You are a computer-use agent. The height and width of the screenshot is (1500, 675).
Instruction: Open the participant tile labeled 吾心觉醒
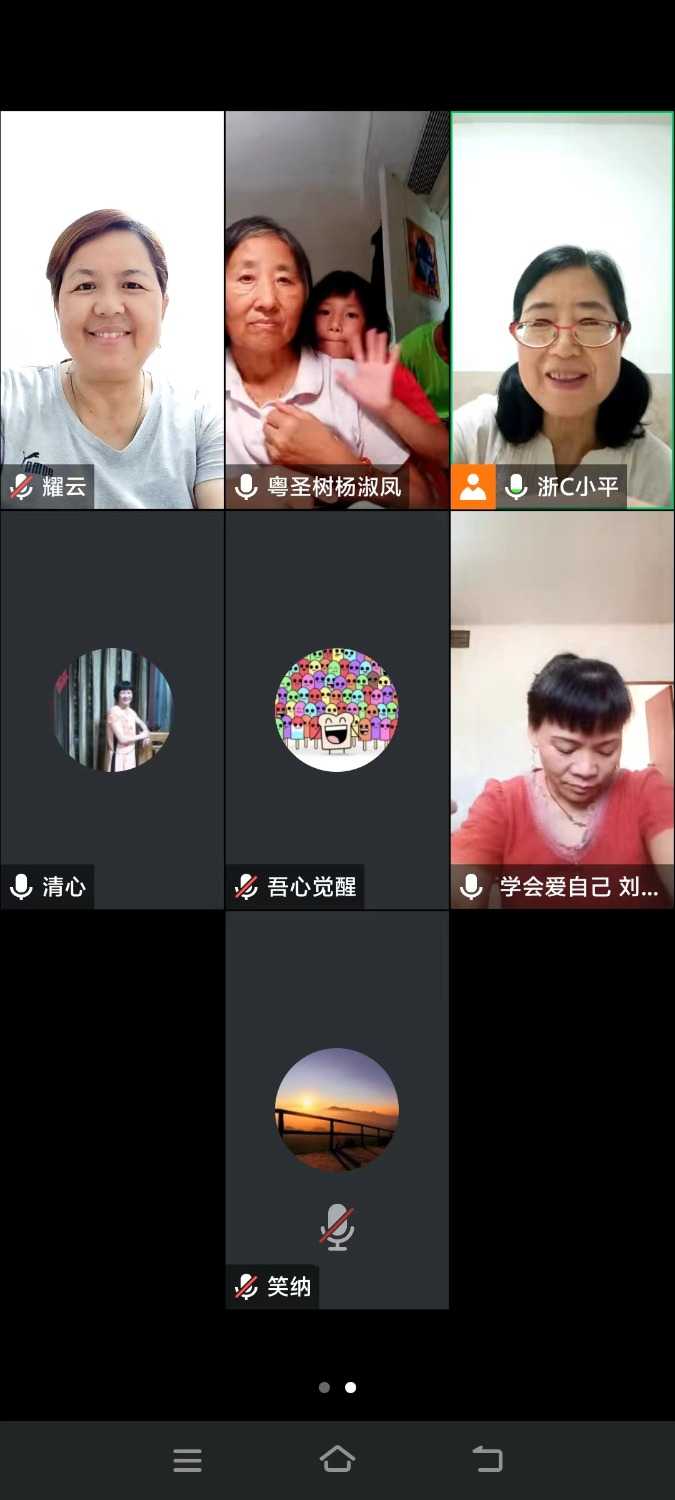point(337,710)
